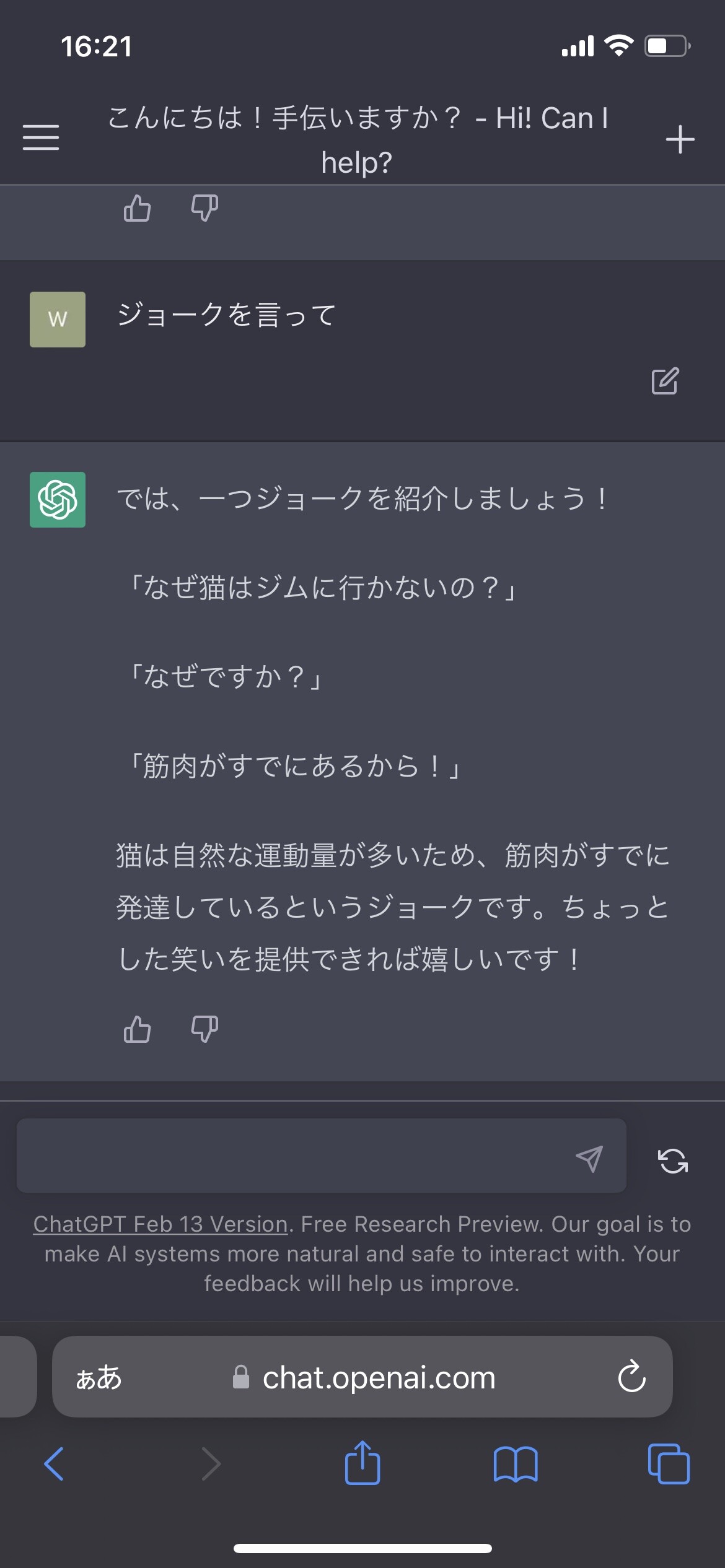Viewport: 725px width, 1568px height.
Task: Thumbs down the cat joke response
Action: pos(204,1029)
